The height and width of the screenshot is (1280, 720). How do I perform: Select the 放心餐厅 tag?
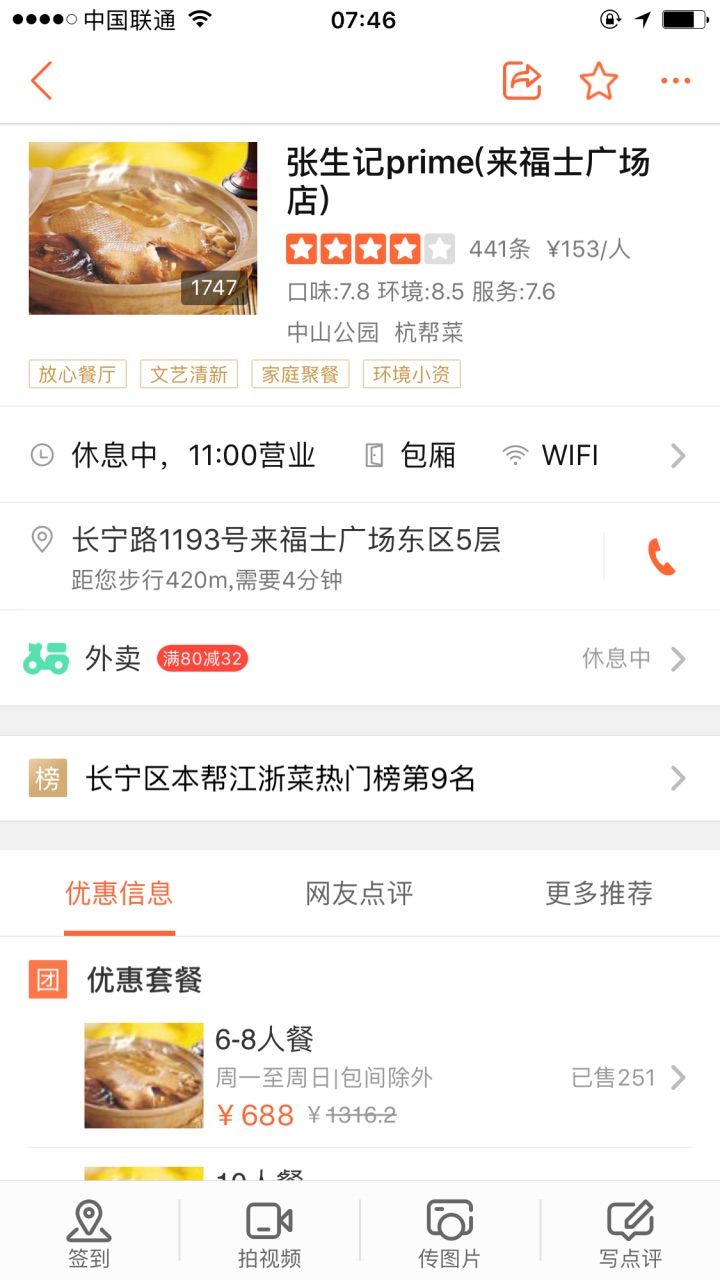click(77, 375)
